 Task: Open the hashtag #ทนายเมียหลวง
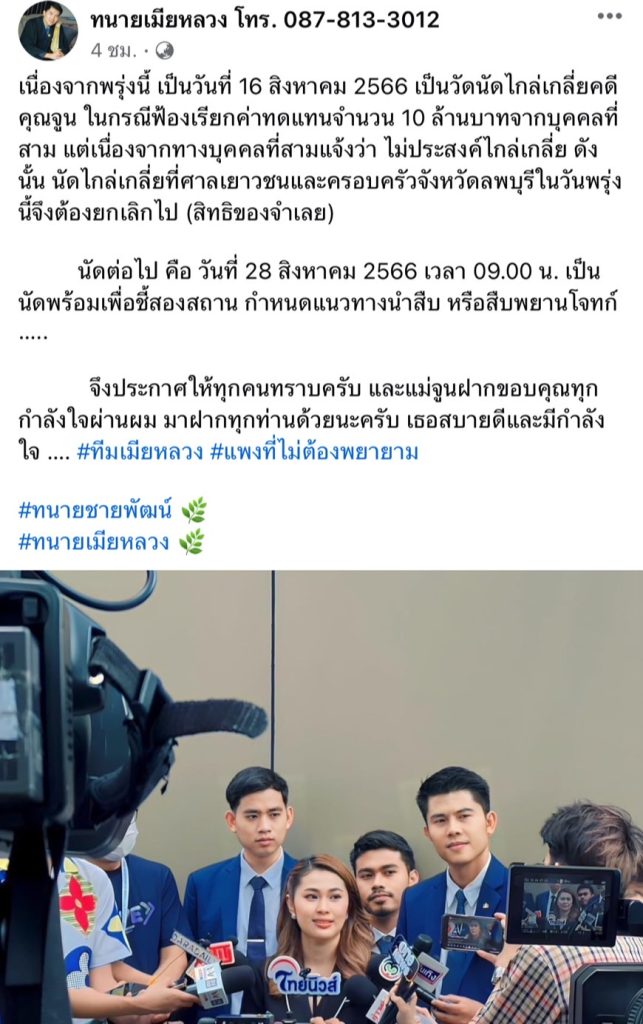95,542
